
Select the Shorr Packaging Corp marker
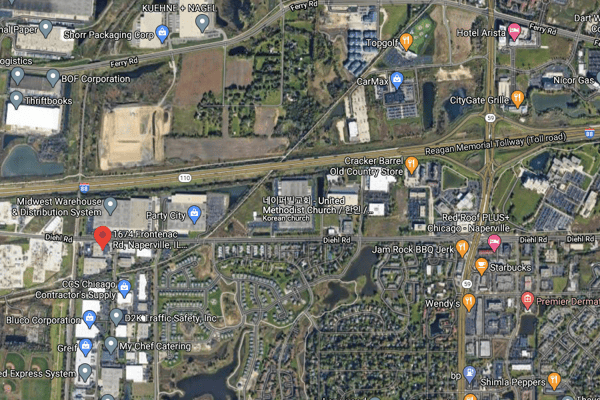[x=162, y=34]
